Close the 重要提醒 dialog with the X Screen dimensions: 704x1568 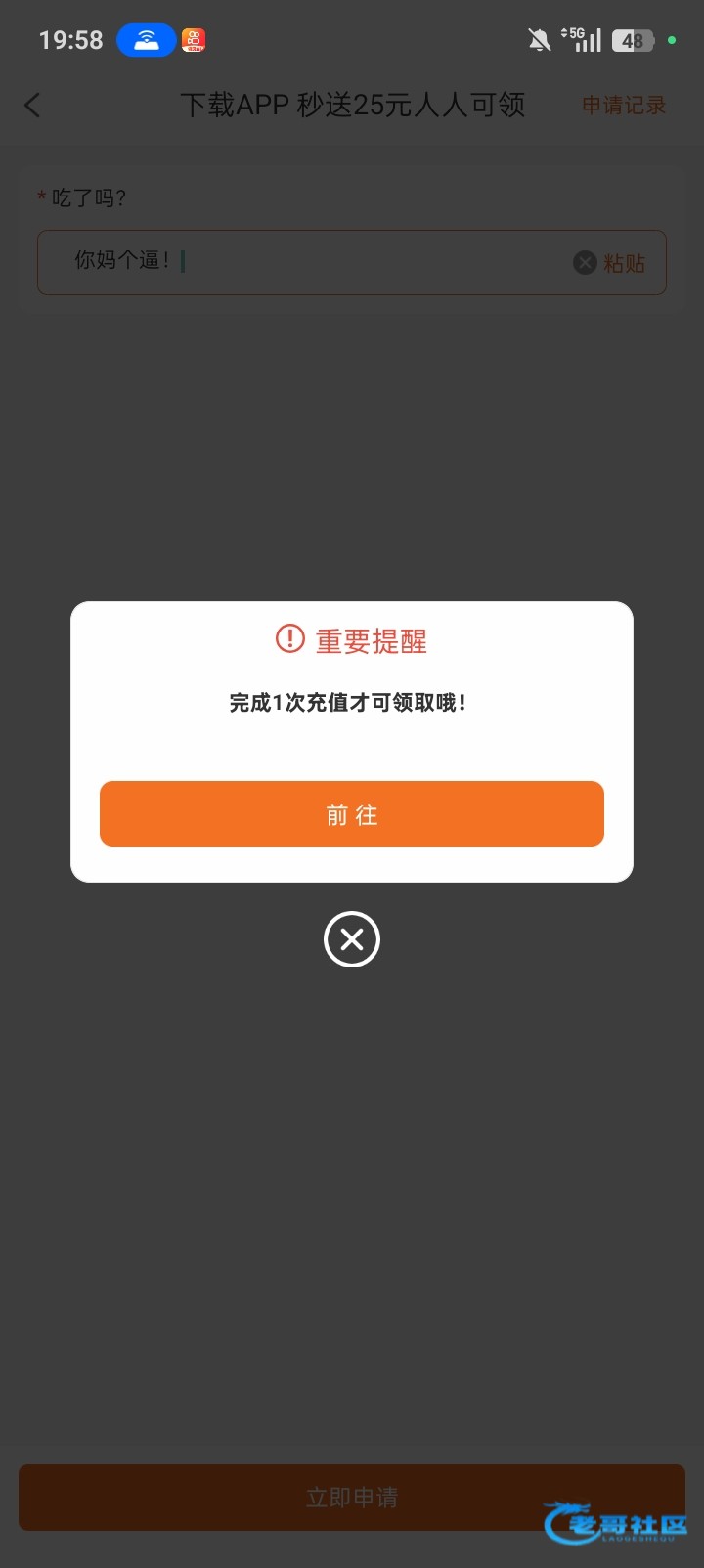click(352, 939)
